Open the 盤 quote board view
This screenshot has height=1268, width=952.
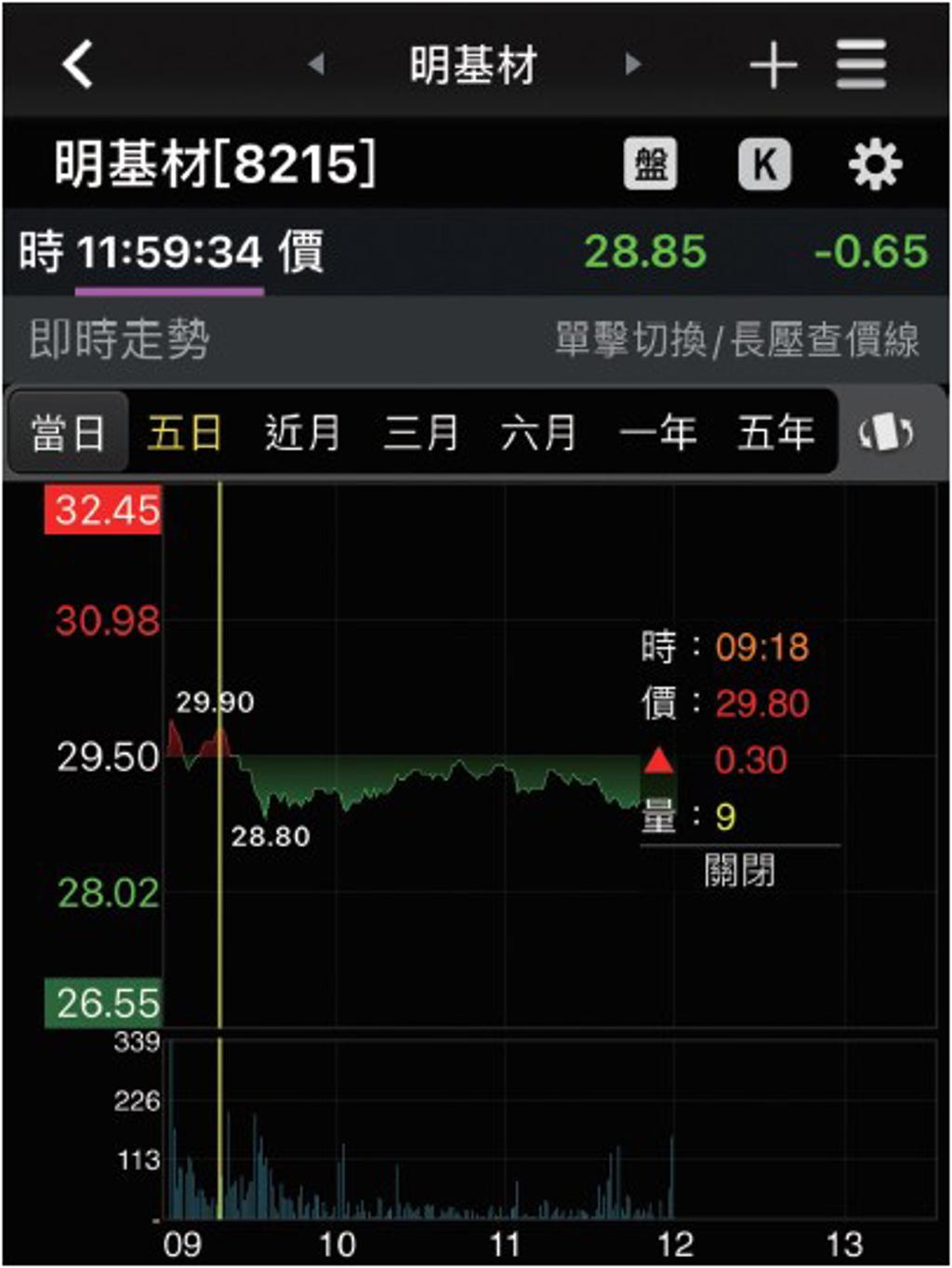tap(650, 165)
